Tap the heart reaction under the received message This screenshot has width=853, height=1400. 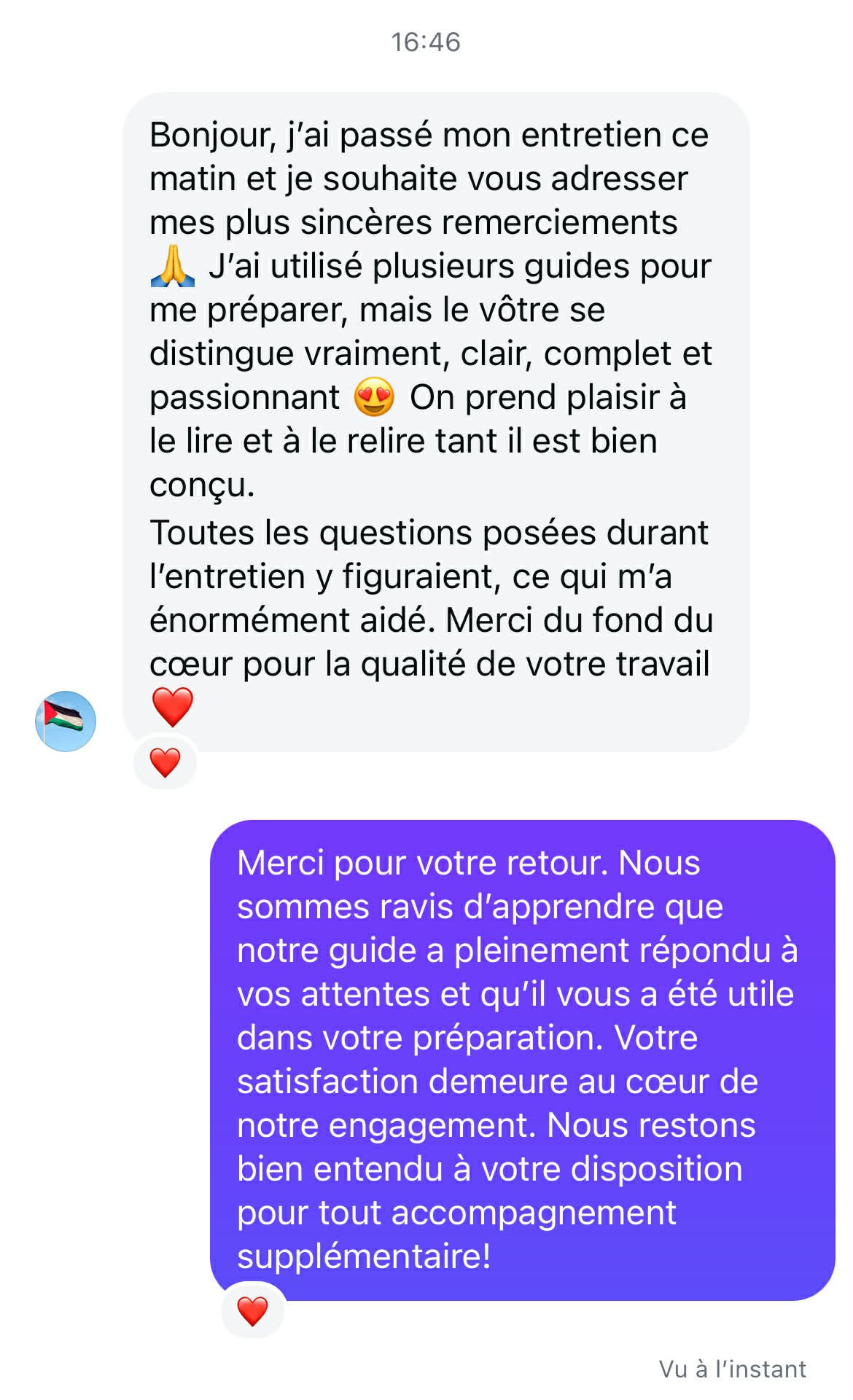tap(165, 763)
